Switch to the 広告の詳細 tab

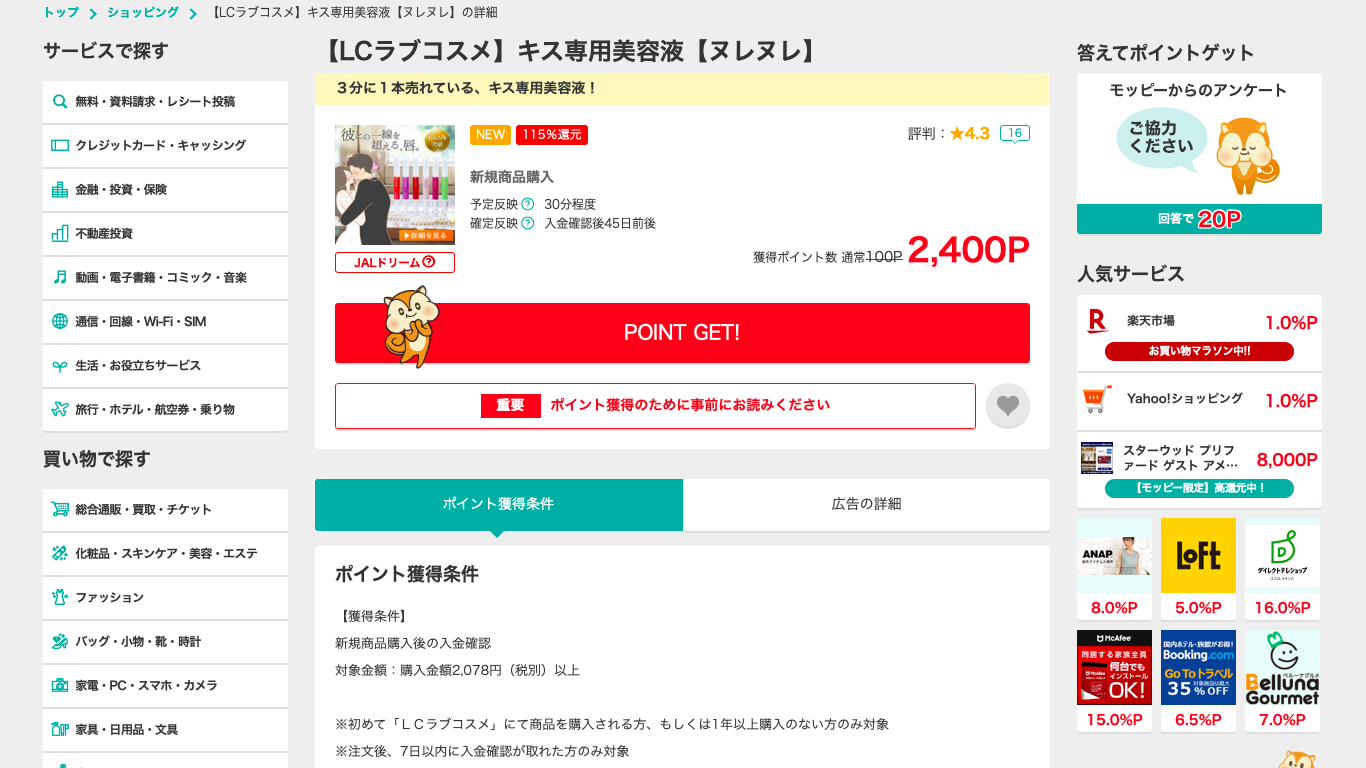tap(866, 504)
